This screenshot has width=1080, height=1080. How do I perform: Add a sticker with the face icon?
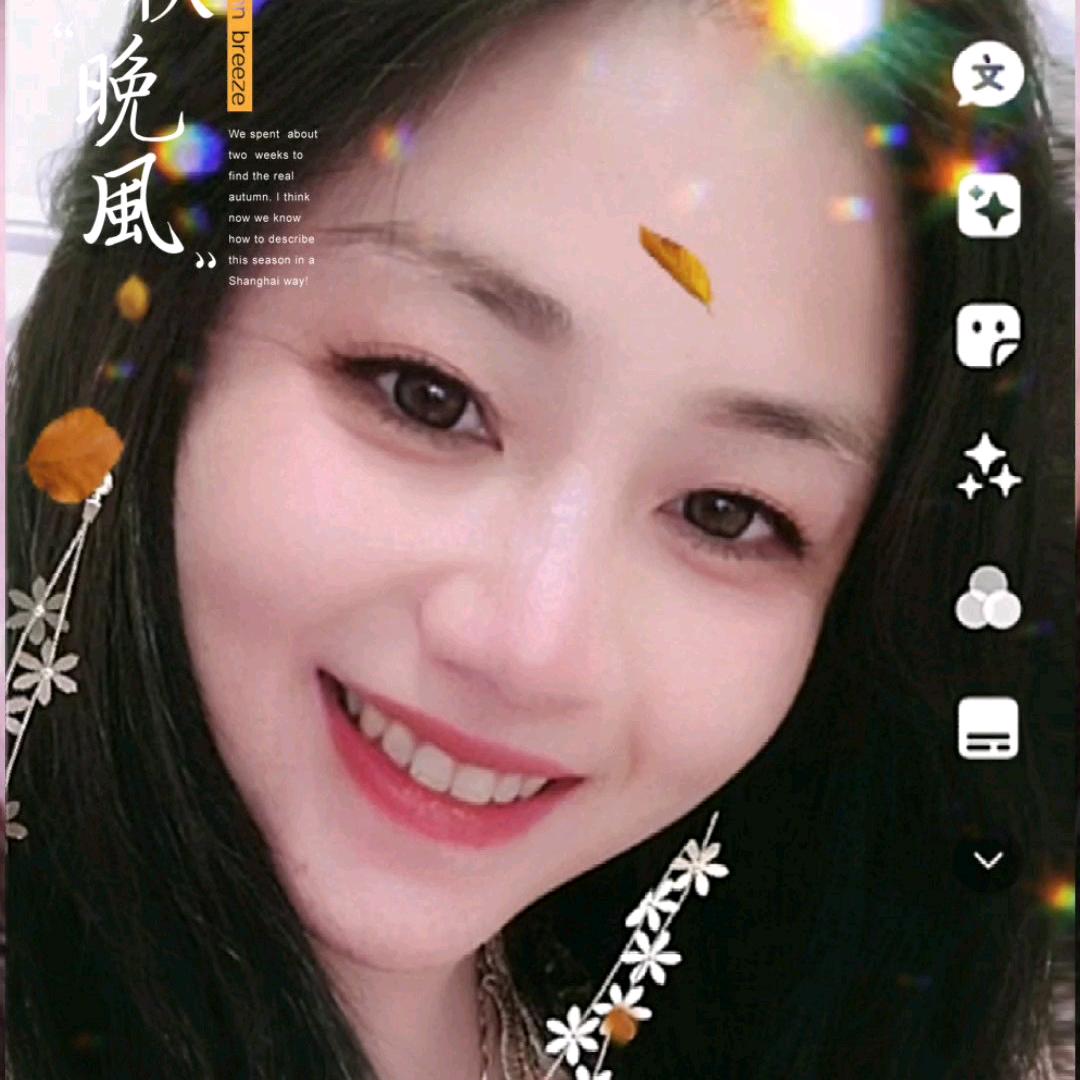point(988,337)
